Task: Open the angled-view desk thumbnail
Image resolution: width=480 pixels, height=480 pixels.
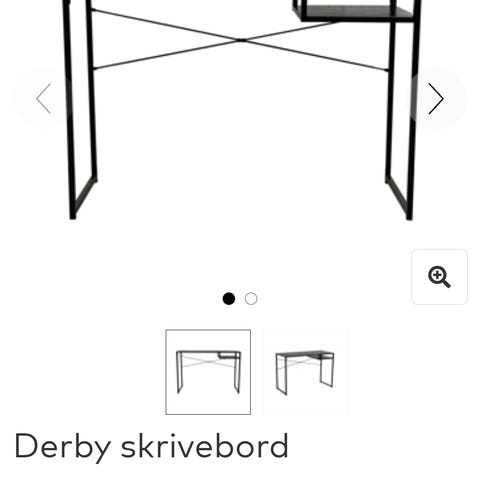Action: pos(305,372)
